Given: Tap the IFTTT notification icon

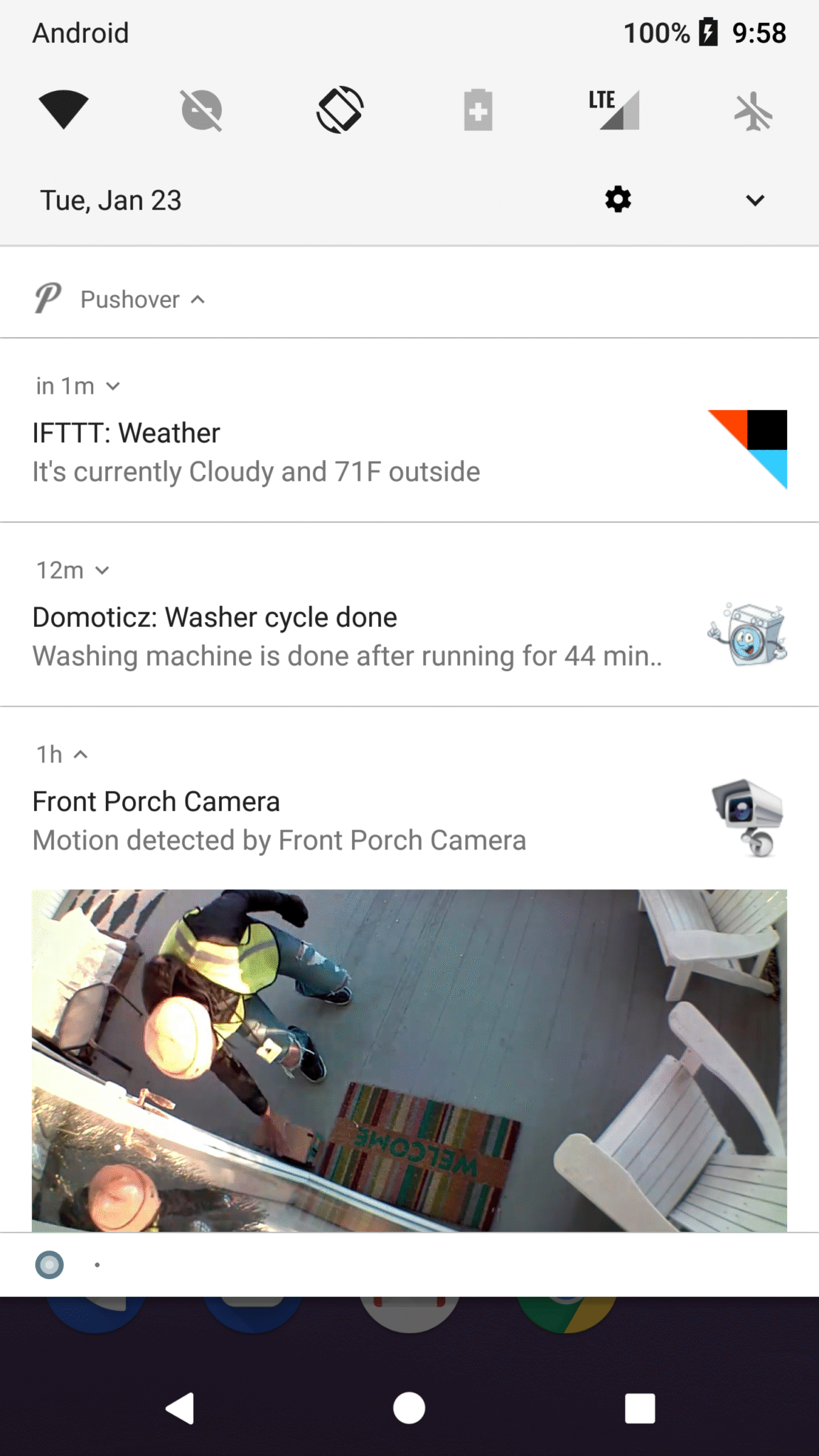Looking at the screenshot, I should [747, 449].
